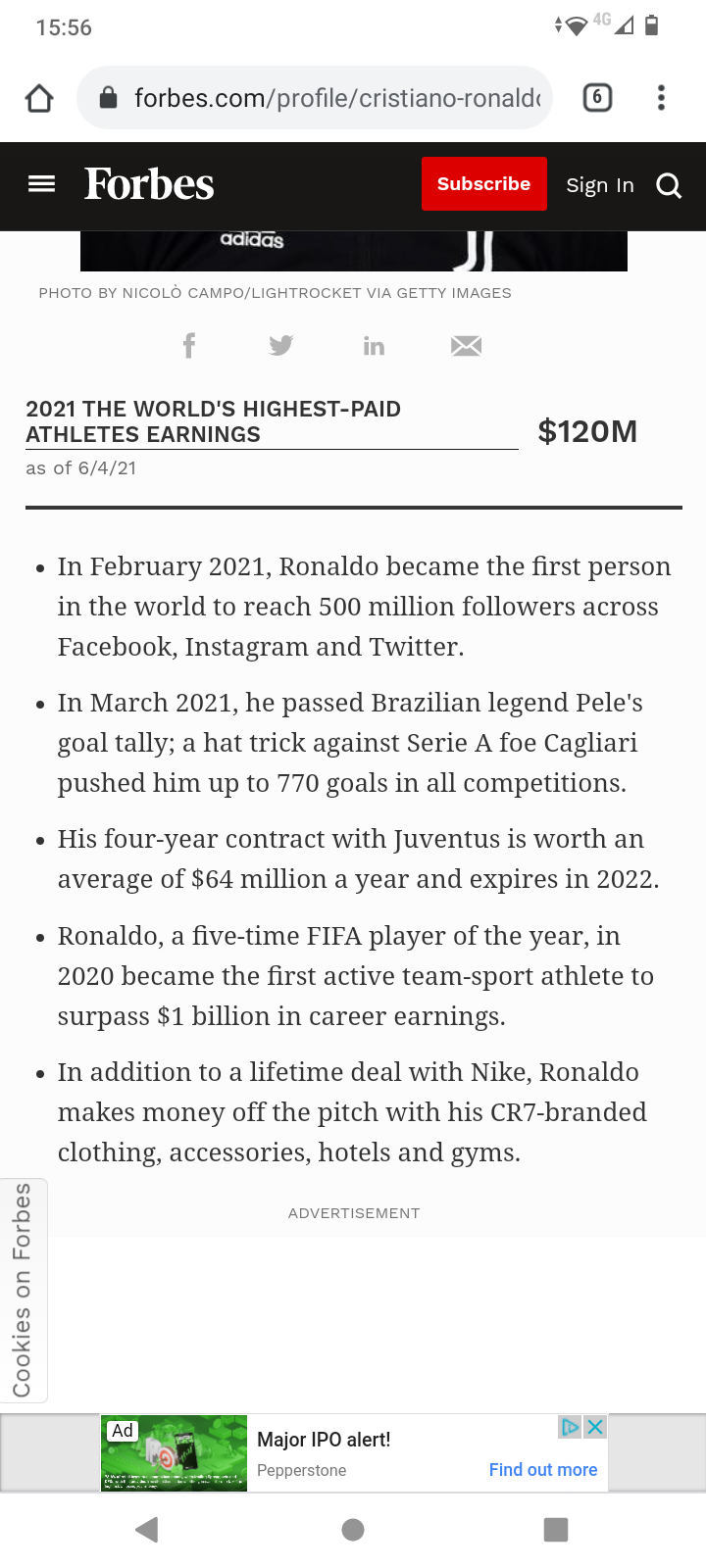706x1568 pixels.
Task: Share profile on Facebook
Action: (189, 346)
